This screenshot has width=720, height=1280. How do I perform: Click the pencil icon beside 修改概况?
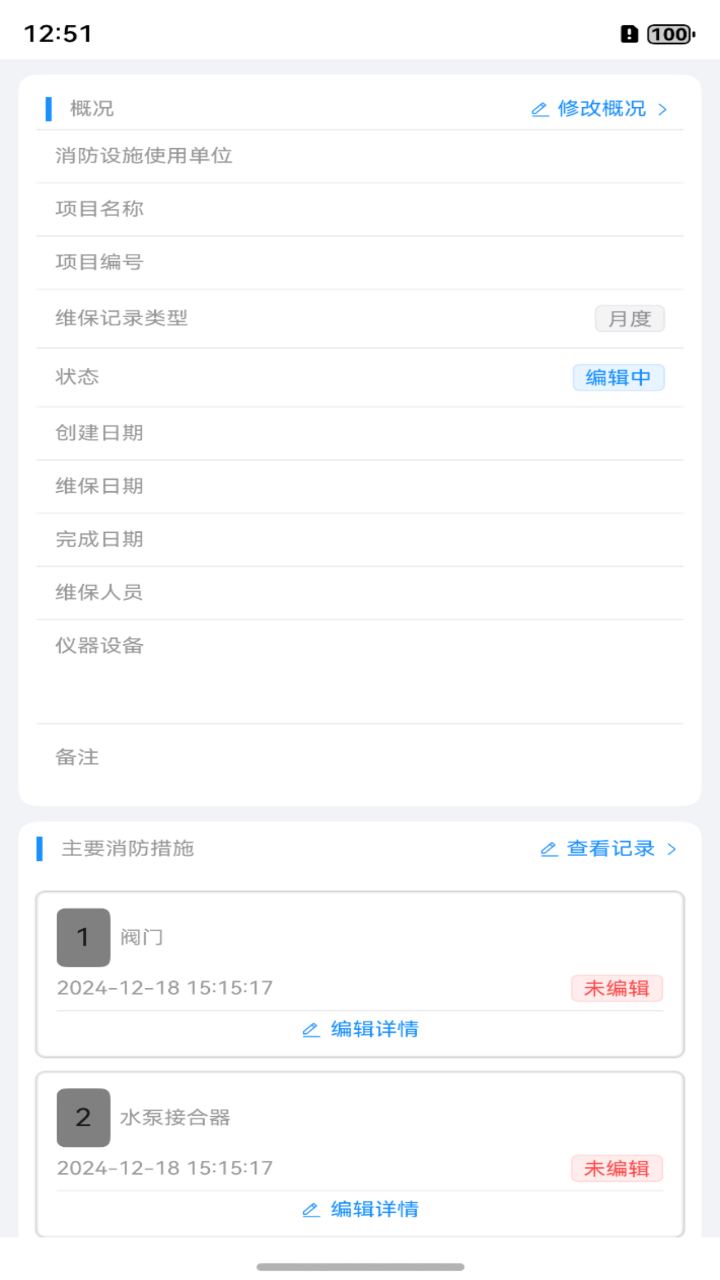point(540,108)
